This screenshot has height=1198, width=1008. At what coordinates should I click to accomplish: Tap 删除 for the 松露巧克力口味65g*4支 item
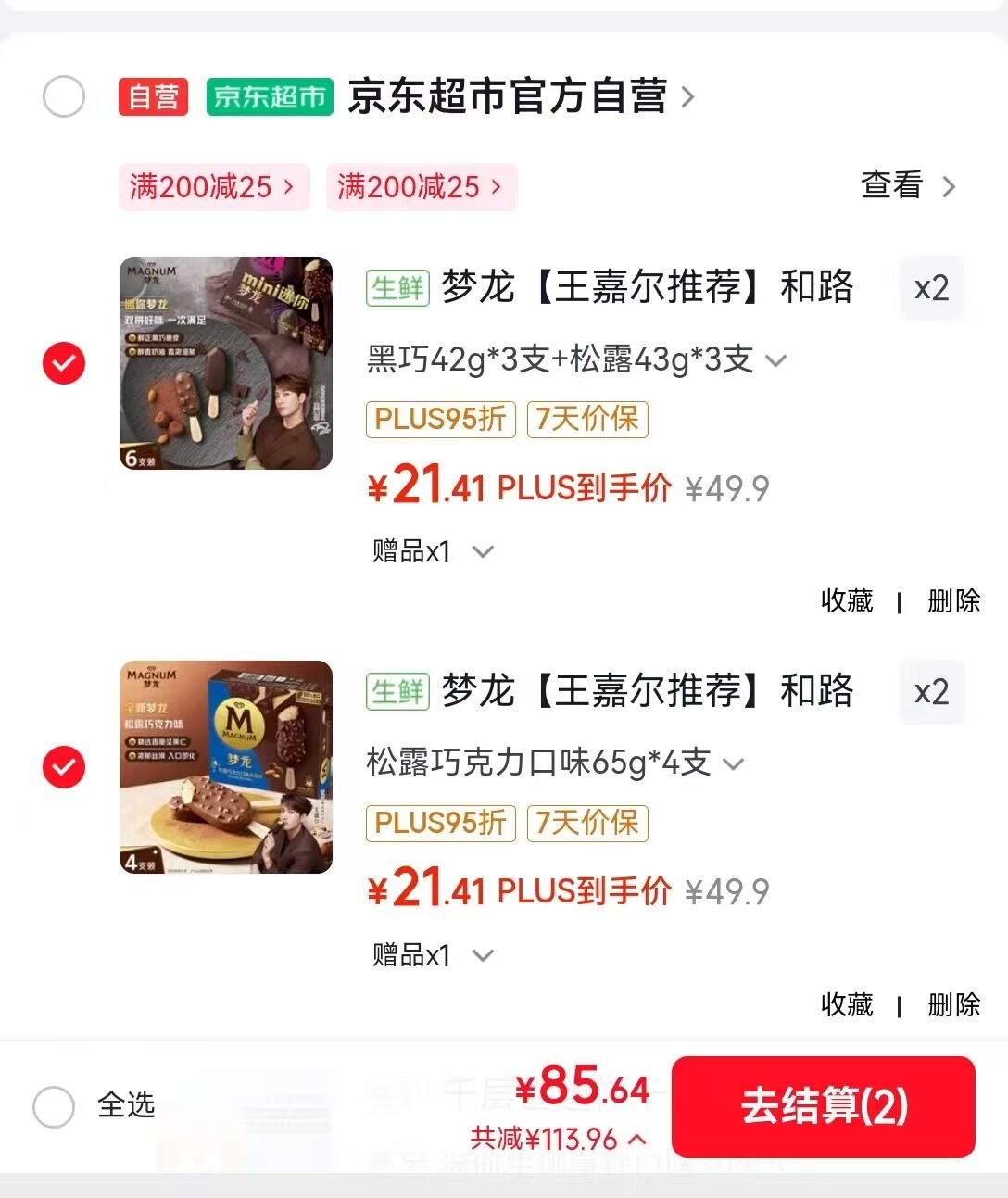click(953, 1004)
